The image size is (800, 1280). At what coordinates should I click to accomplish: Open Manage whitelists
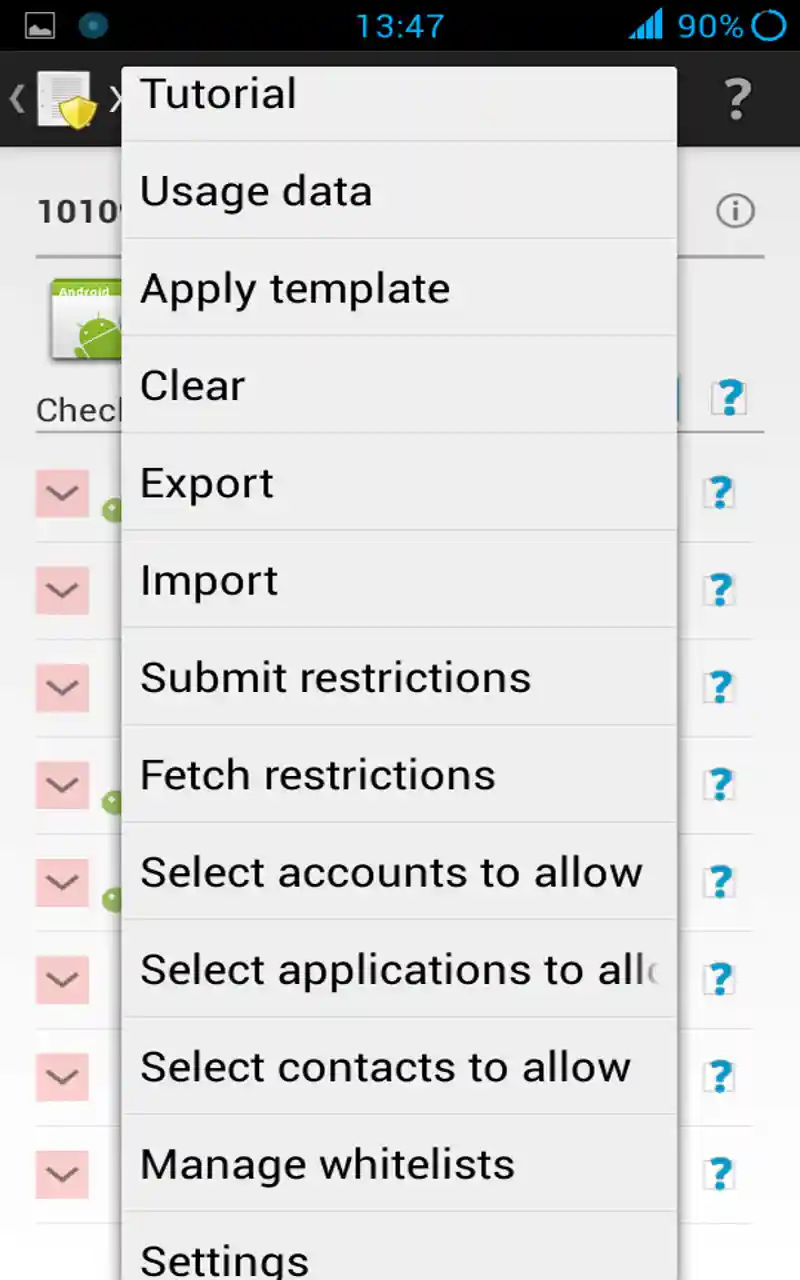pyautogui.click(x=398, y=1163)
